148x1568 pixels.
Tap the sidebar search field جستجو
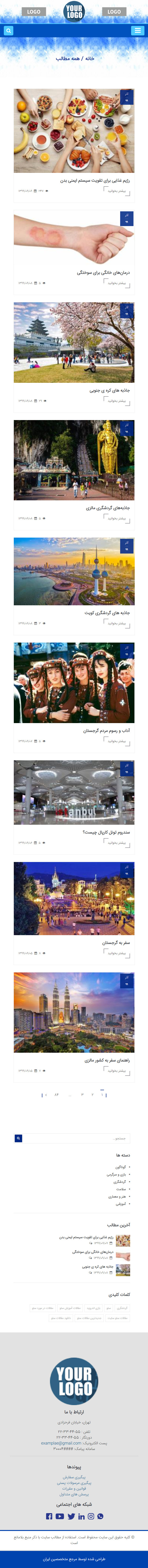(76, 1138)
